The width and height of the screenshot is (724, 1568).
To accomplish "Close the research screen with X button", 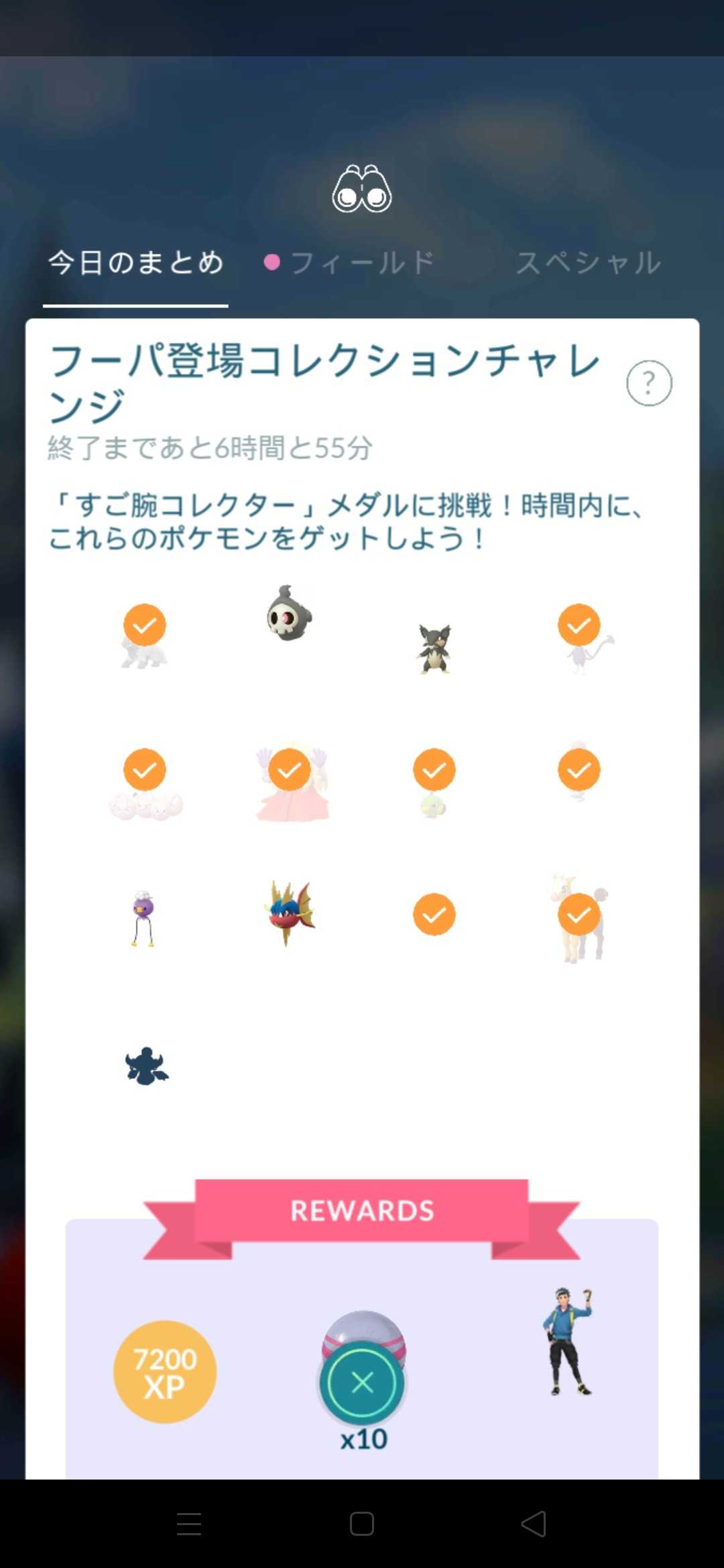I will coord(362,1382).
